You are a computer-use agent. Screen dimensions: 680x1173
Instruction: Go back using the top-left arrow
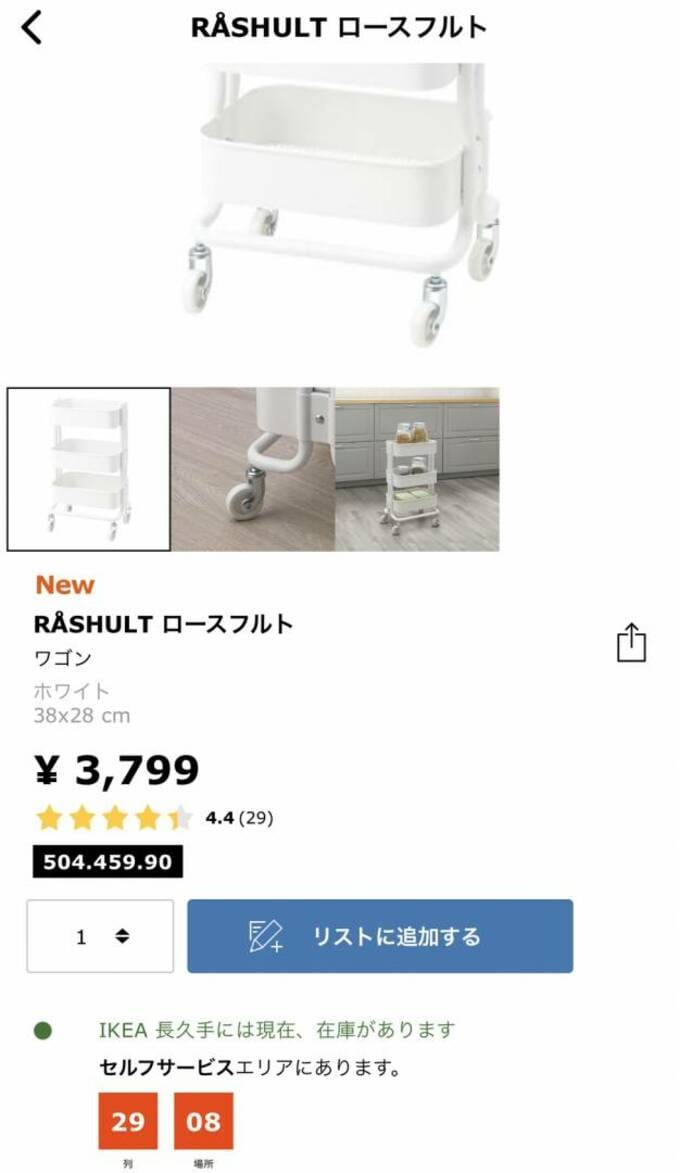(32, 28)
